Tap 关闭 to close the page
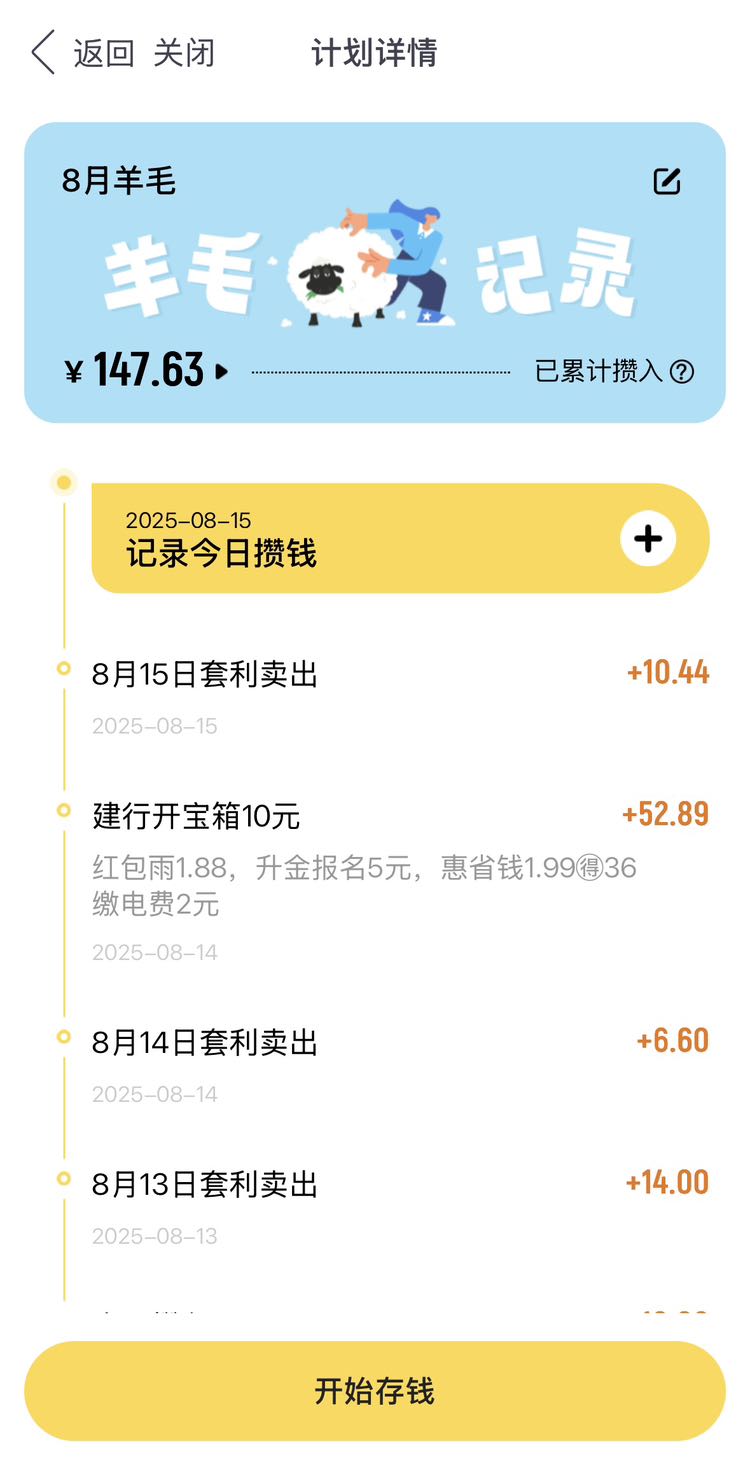 [x=184, y=53]
